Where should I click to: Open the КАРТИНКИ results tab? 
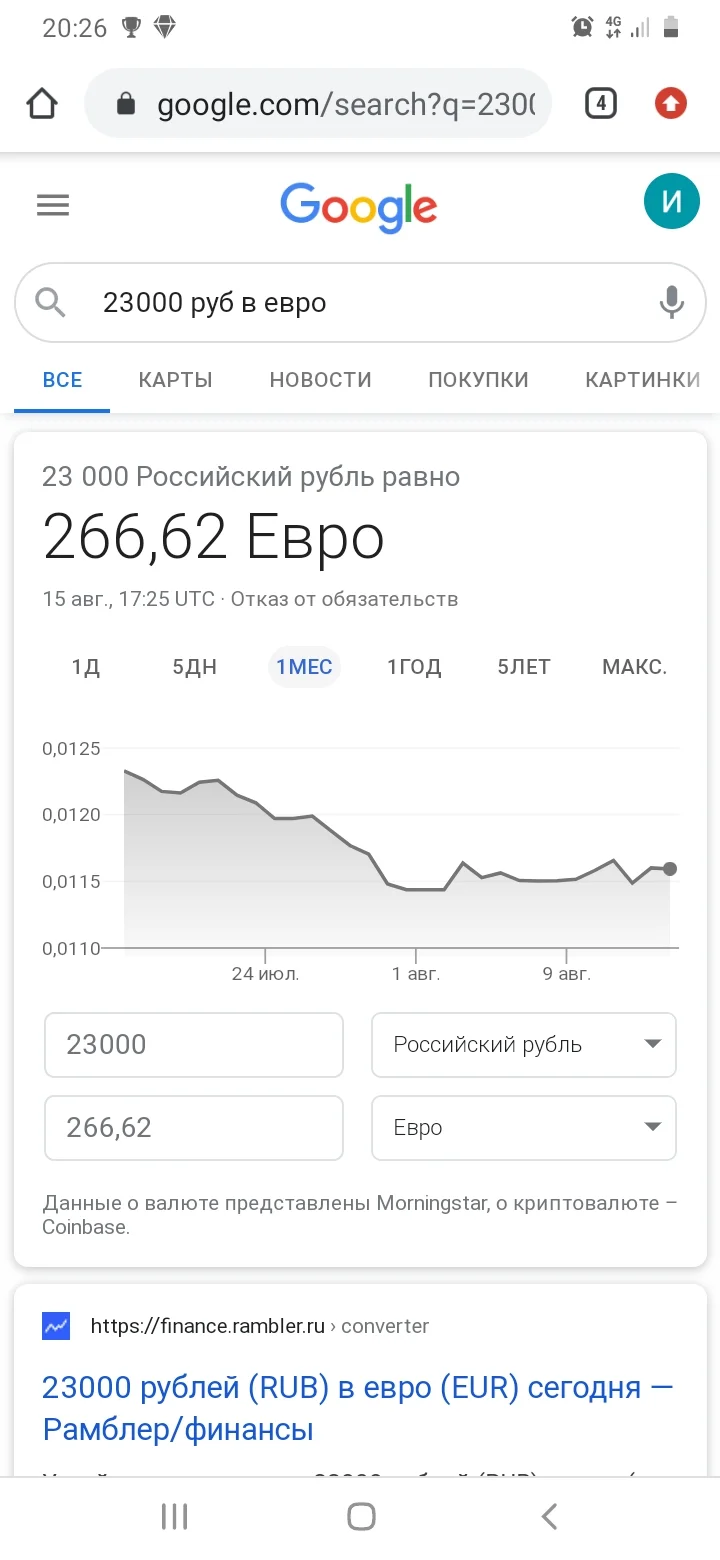pyautogui.click(x=643, y=380)
